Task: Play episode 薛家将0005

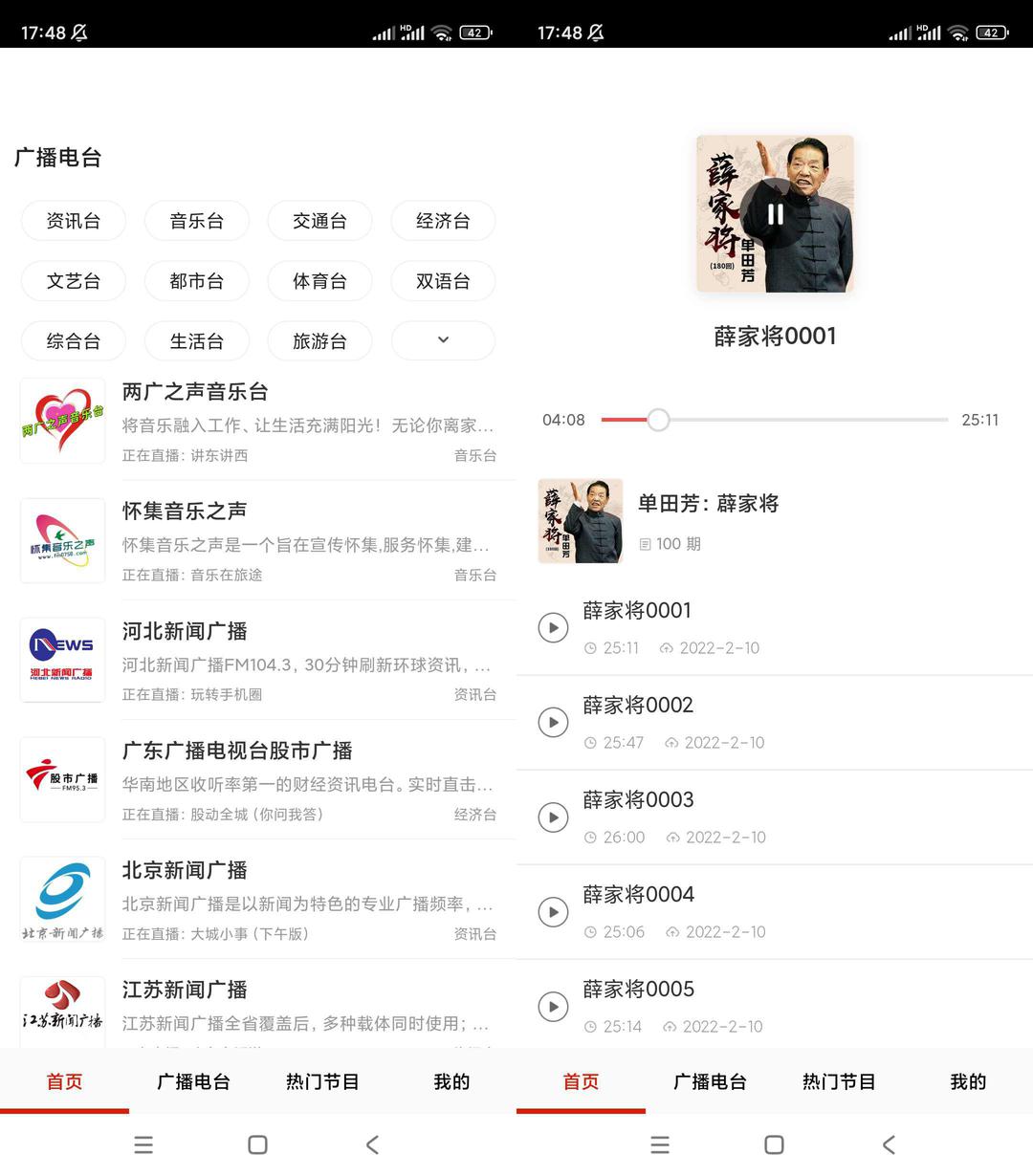Action: point(775,1006)
